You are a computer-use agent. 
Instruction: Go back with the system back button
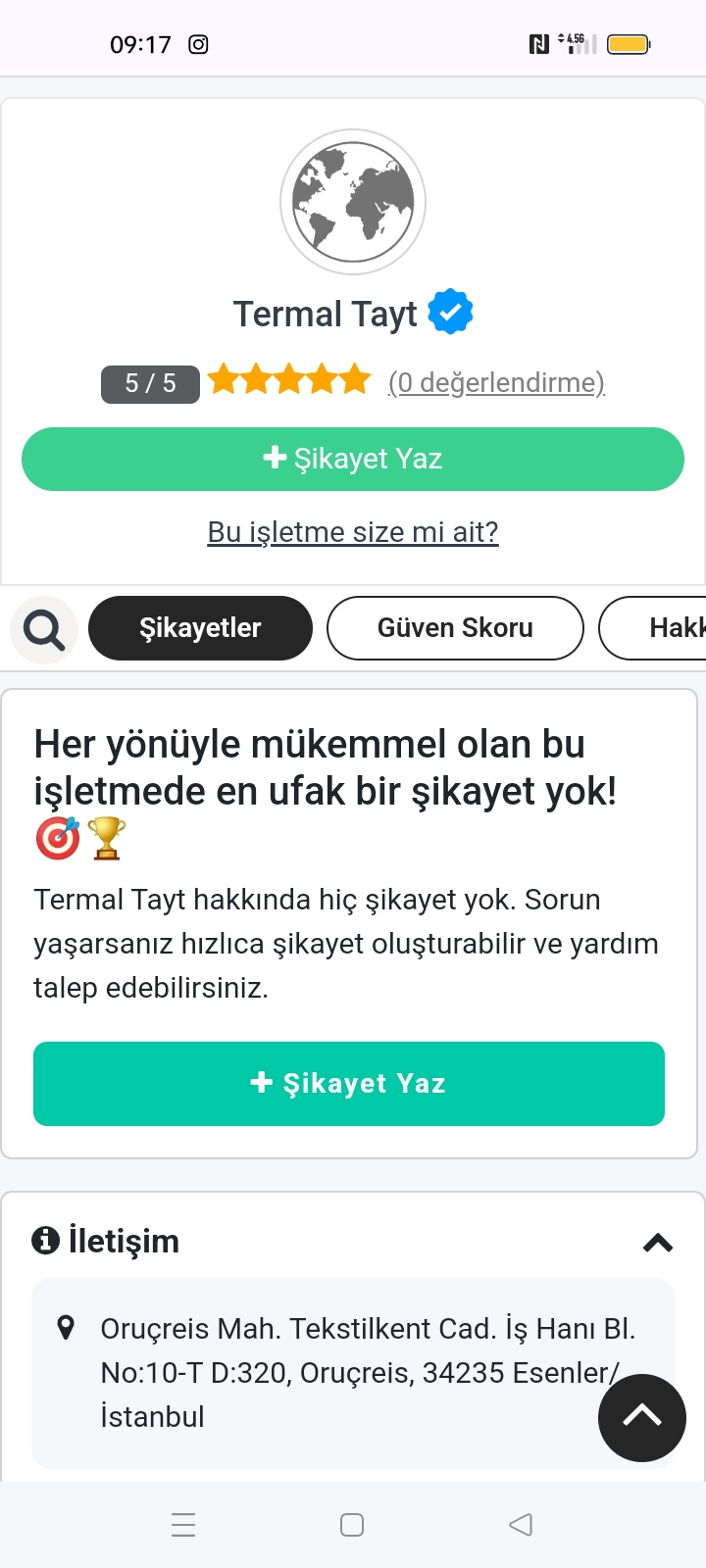click(x=521, y=1525)
